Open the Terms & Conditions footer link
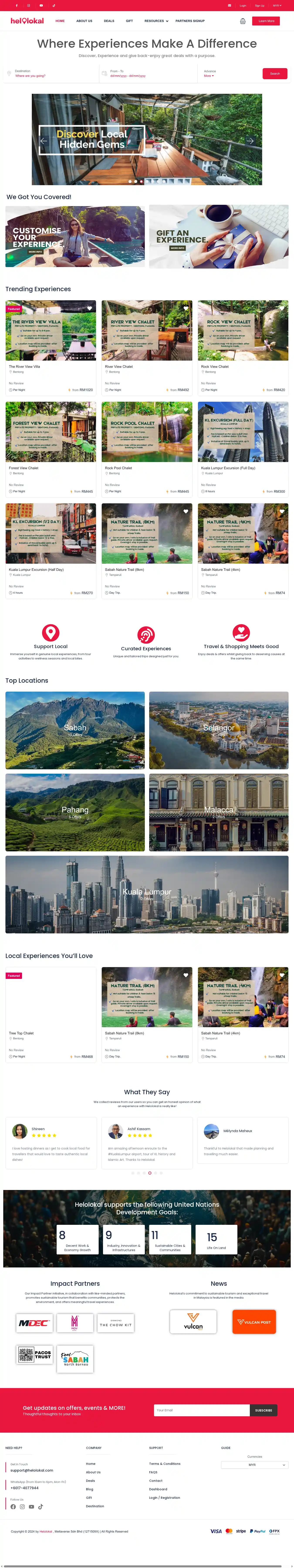The image size is (294, 1568). pyautogui.click(x=164, y=1463)
